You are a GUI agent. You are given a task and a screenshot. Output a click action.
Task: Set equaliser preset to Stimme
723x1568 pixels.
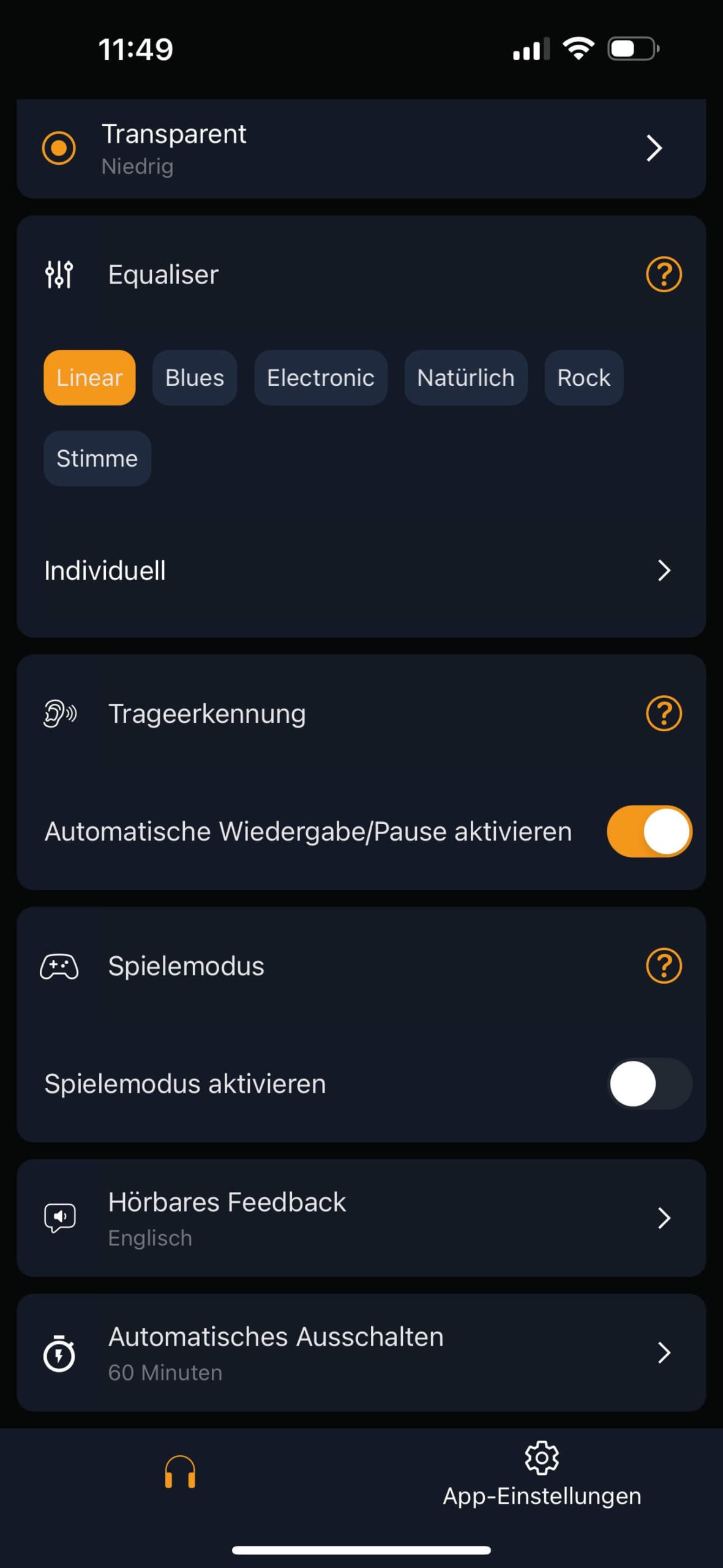coord(97,458)
